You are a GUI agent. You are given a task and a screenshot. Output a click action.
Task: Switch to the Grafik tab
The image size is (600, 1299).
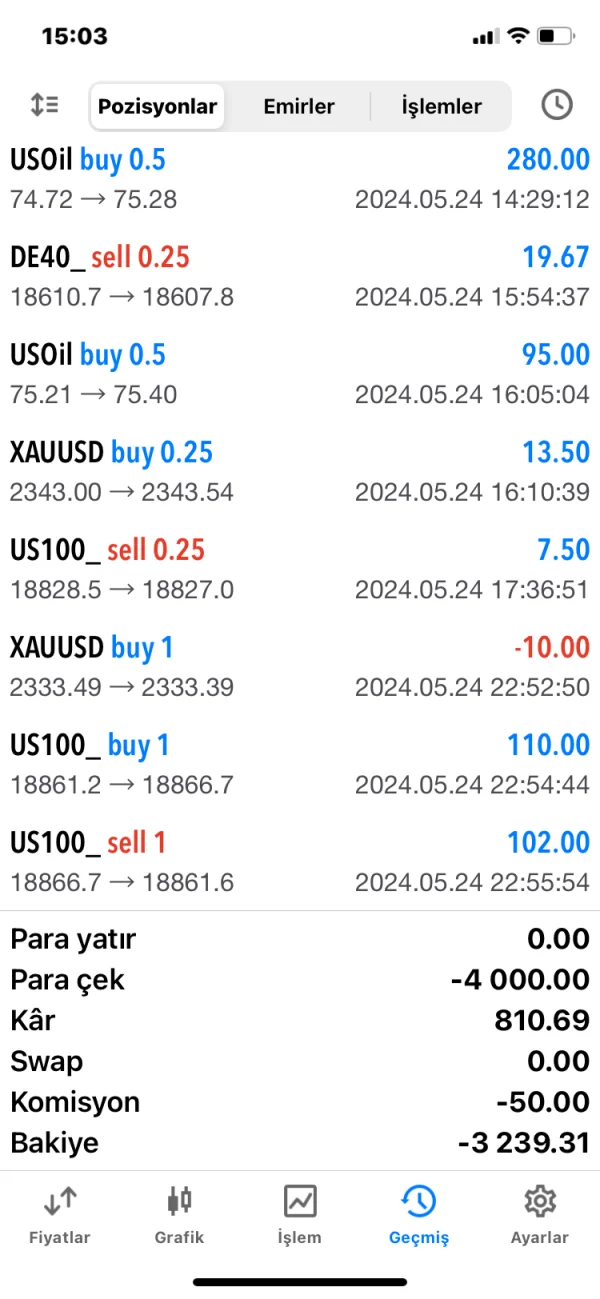click(x=179, y=1214)
